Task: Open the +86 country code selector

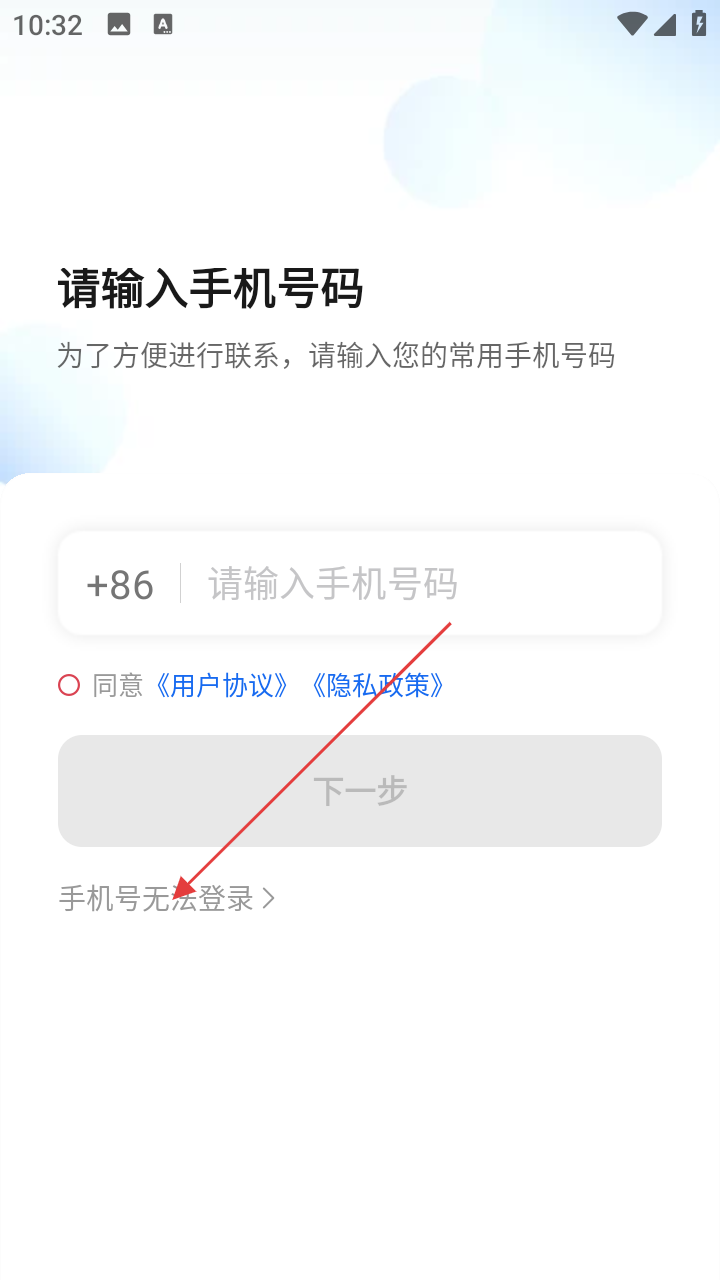Action: (x=120, y=585)
